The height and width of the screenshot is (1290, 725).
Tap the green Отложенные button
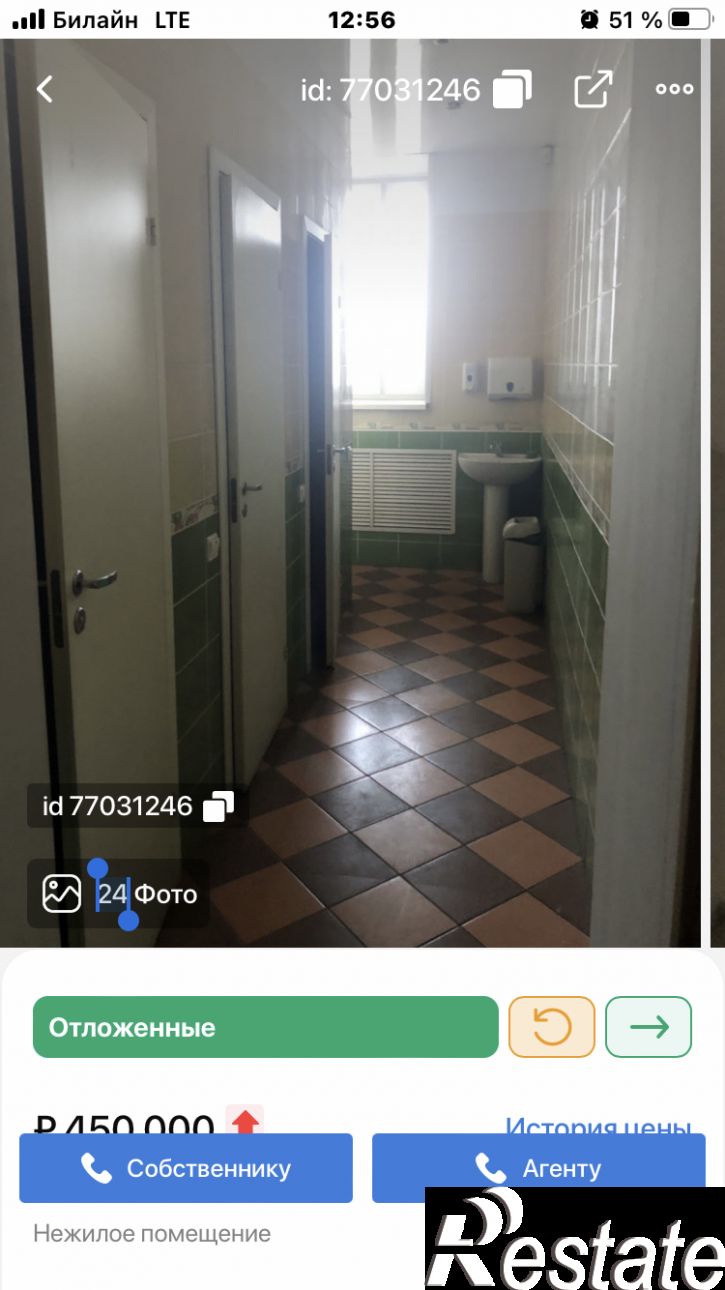(x=265, y=1027)
